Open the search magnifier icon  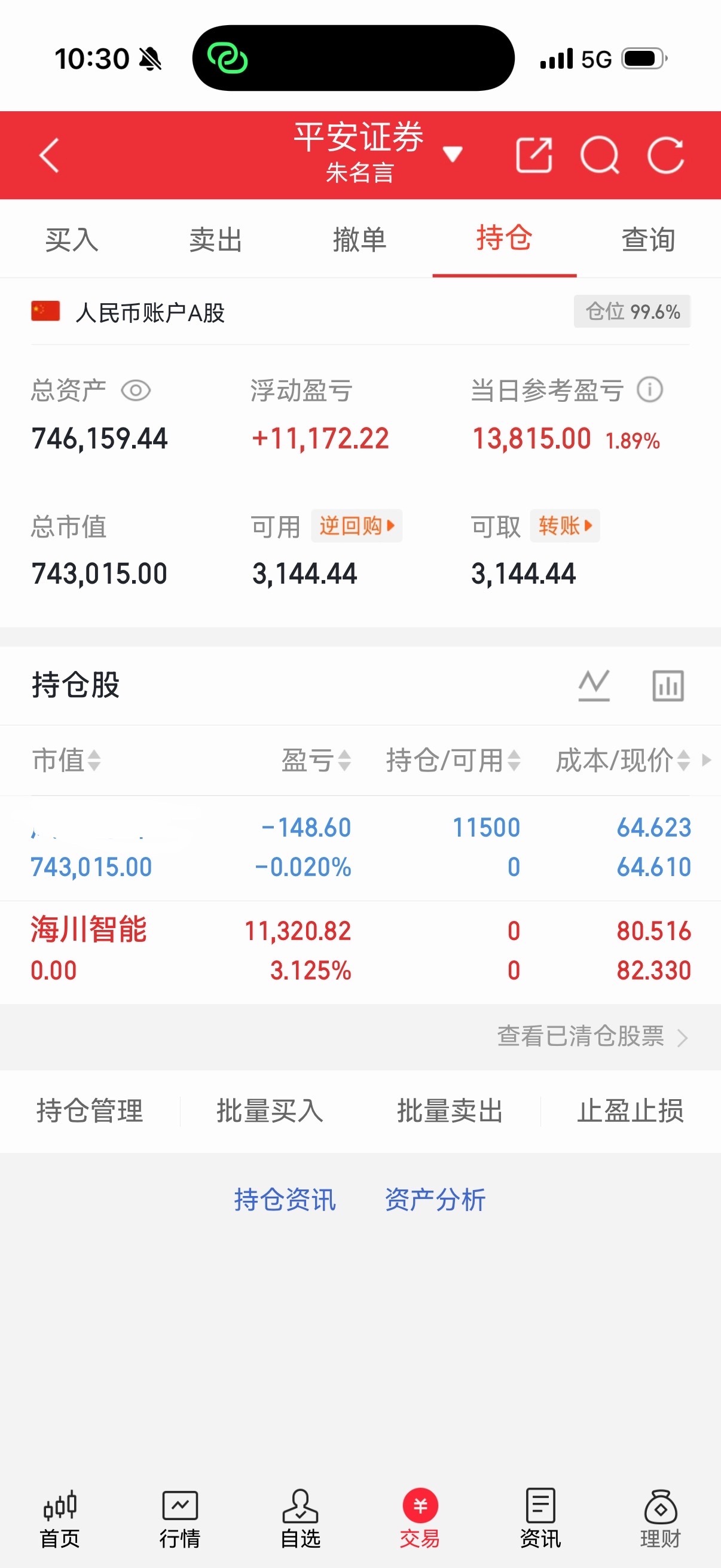point(600,155)
